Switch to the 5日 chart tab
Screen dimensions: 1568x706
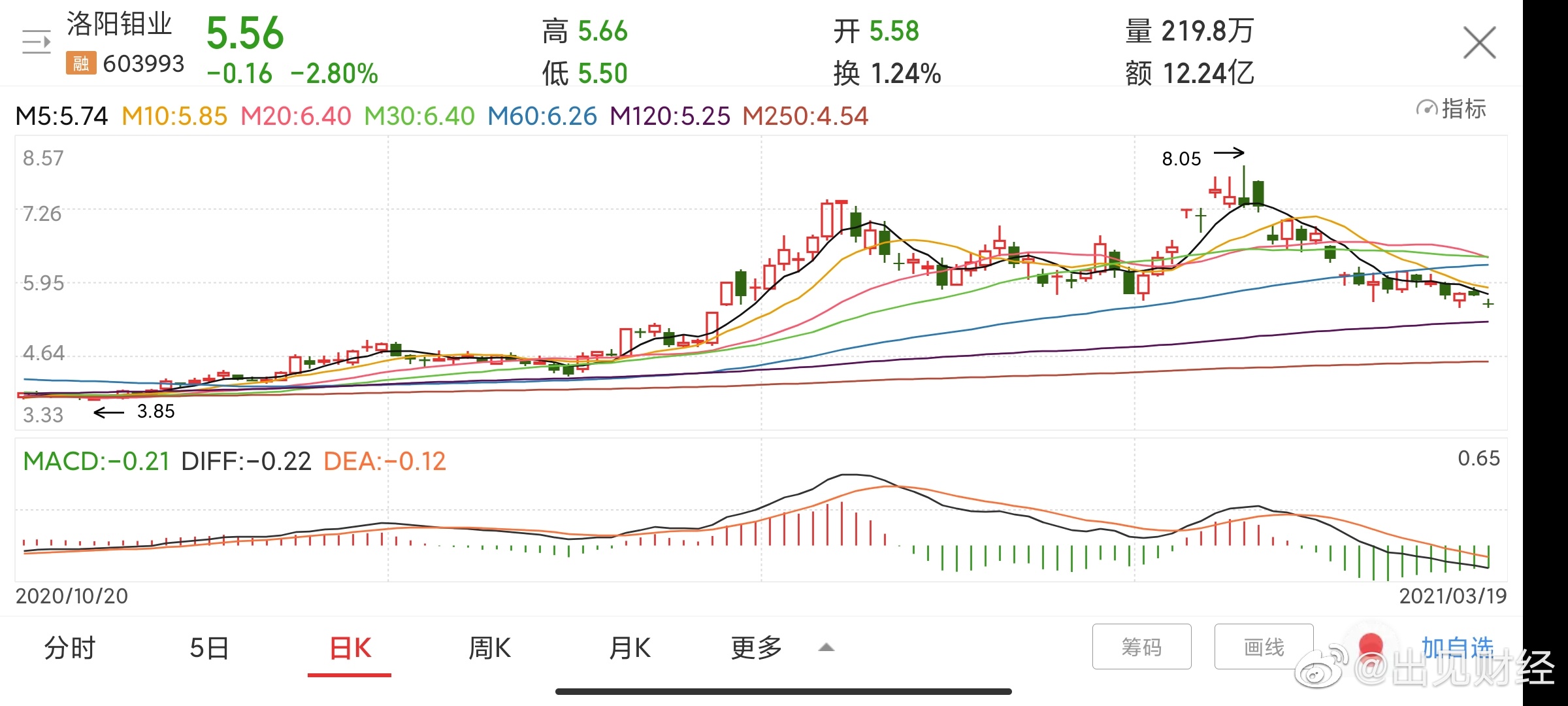click(209, 648)
